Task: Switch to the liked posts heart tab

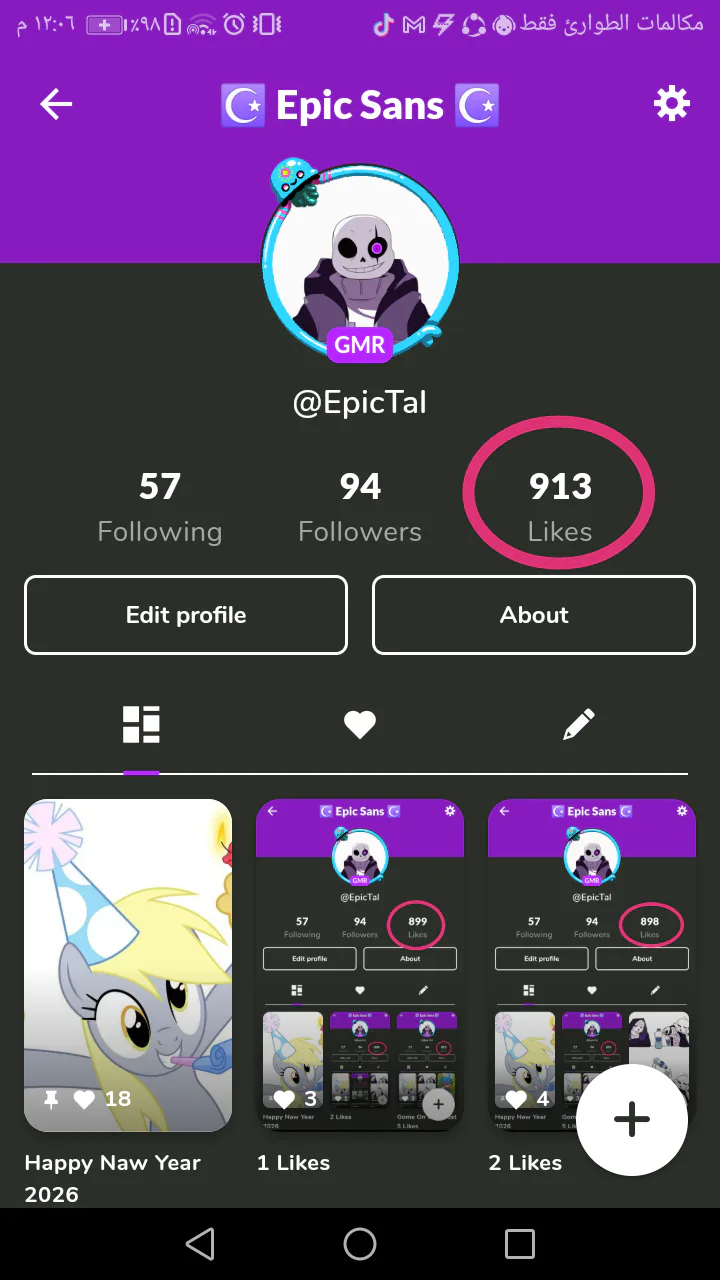Action: (x=360, y=725)
